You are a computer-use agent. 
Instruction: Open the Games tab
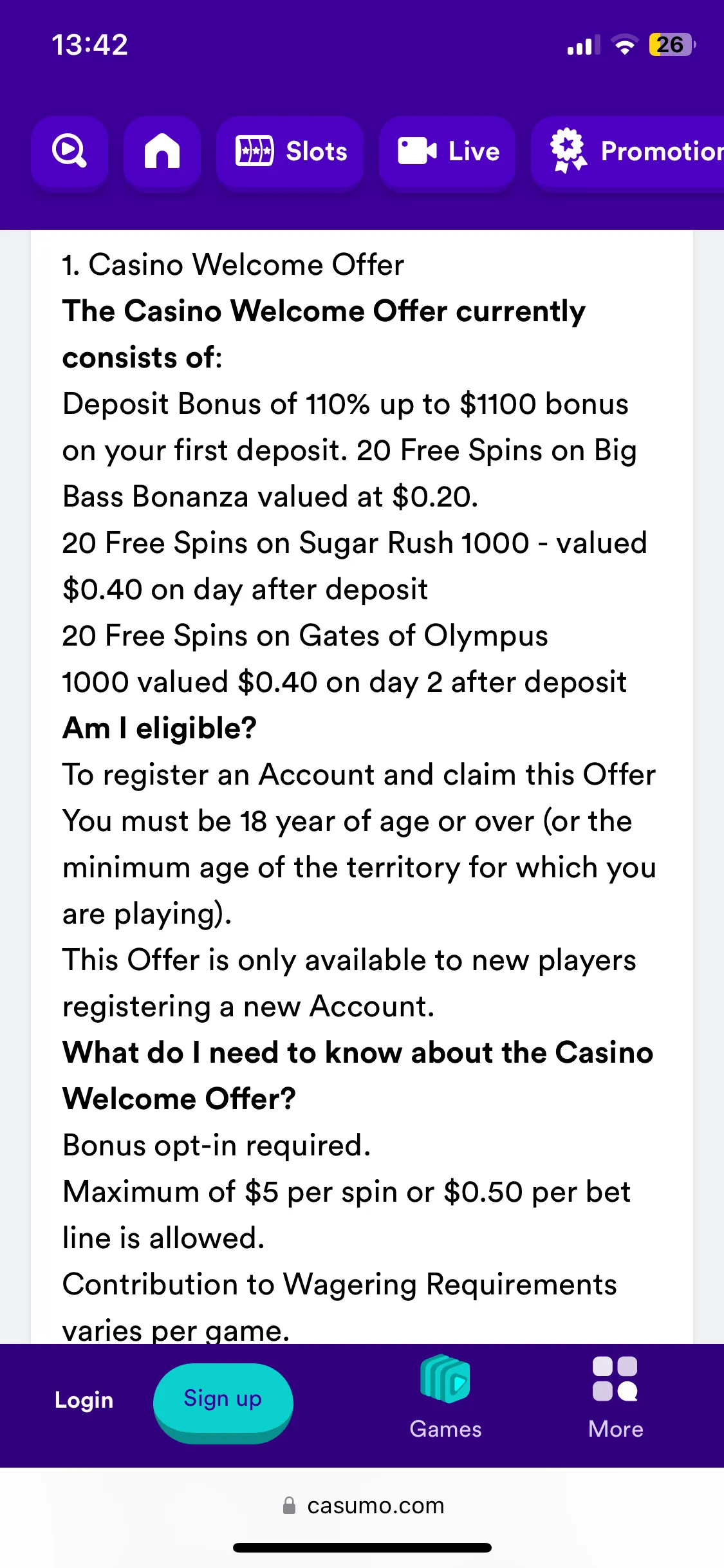pos(445,1398)
